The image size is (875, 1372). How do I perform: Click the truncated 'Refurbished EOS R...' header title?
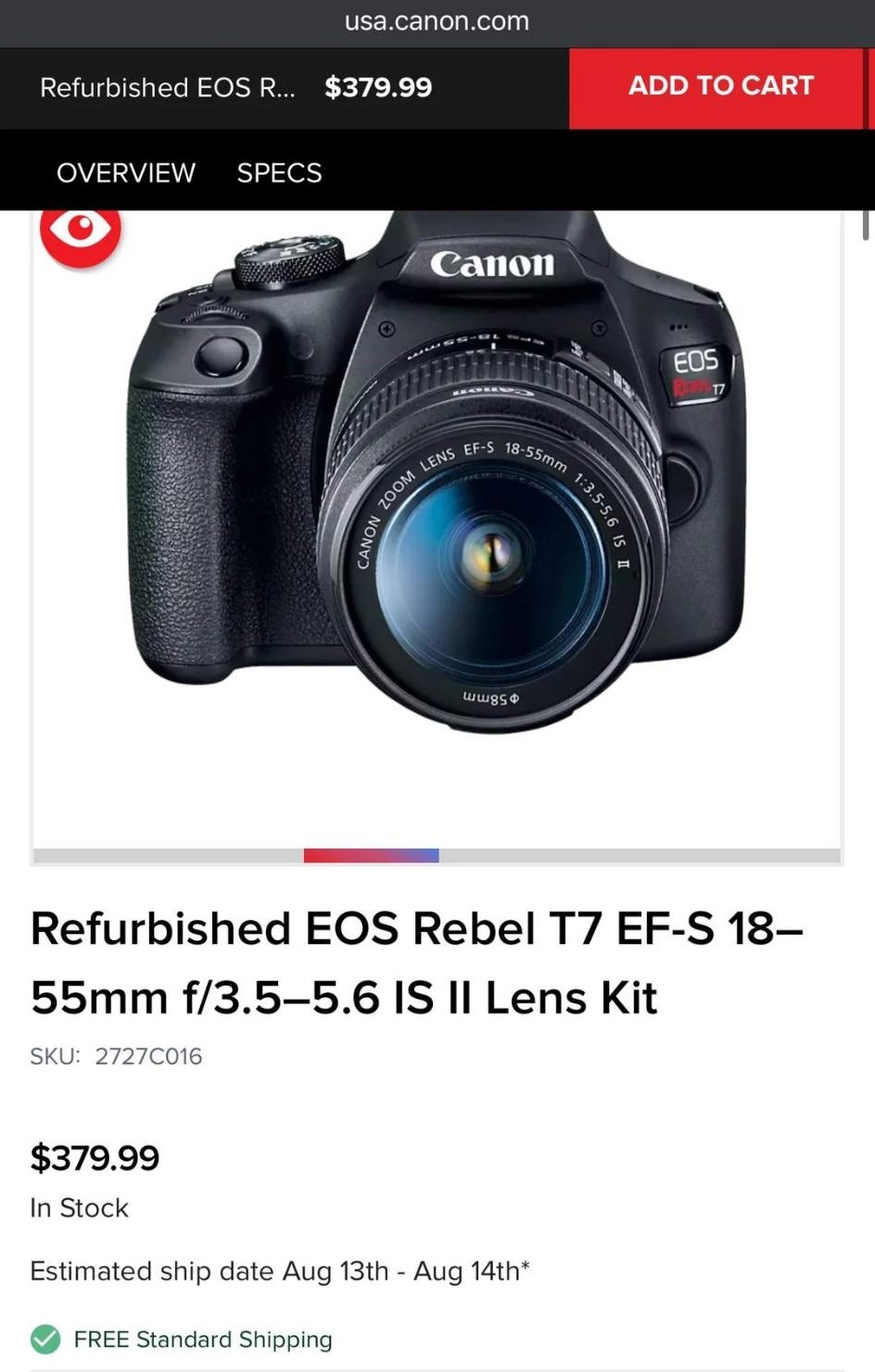[x=167, y=88]
